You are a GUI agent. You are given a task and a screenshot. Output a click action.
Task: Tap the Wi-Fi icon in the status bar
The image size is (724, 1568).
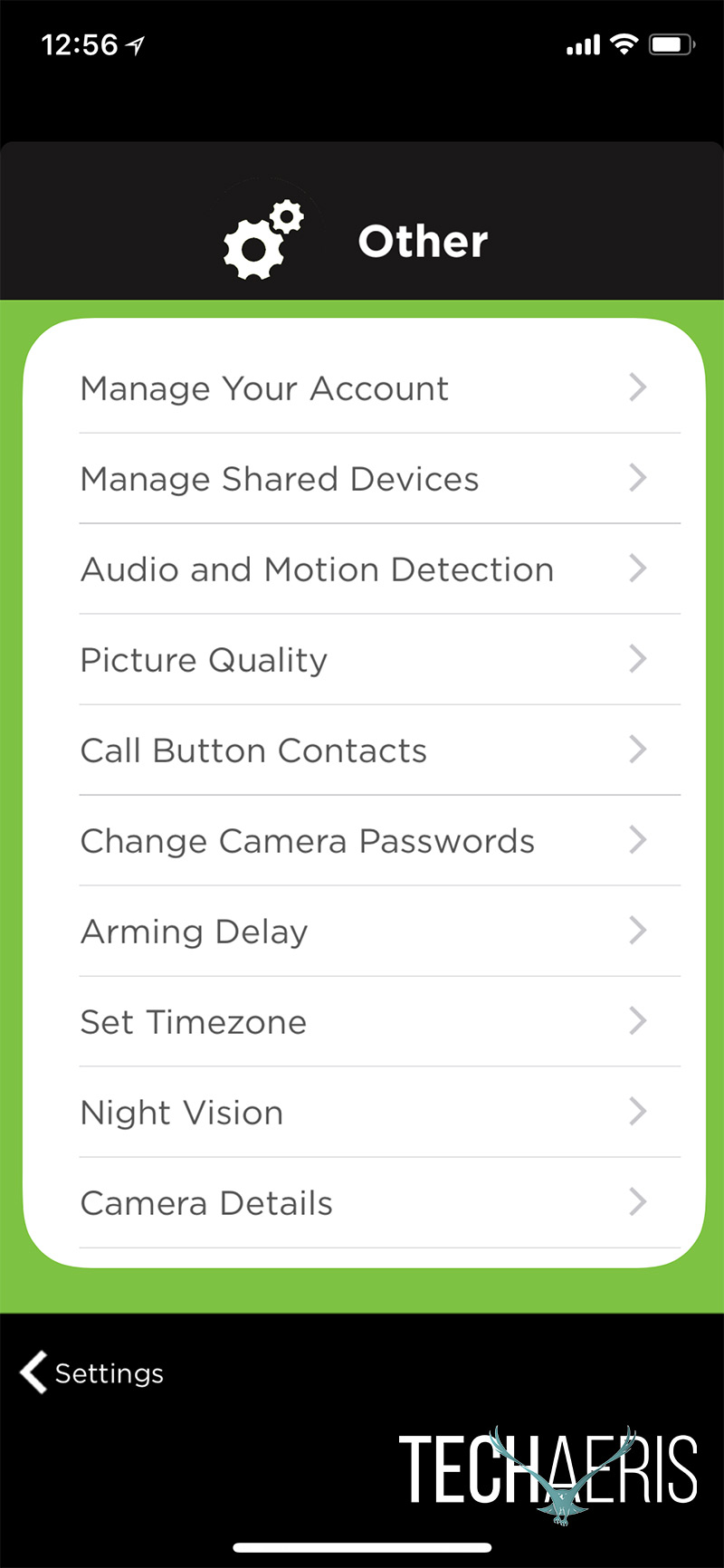point(623,43)
